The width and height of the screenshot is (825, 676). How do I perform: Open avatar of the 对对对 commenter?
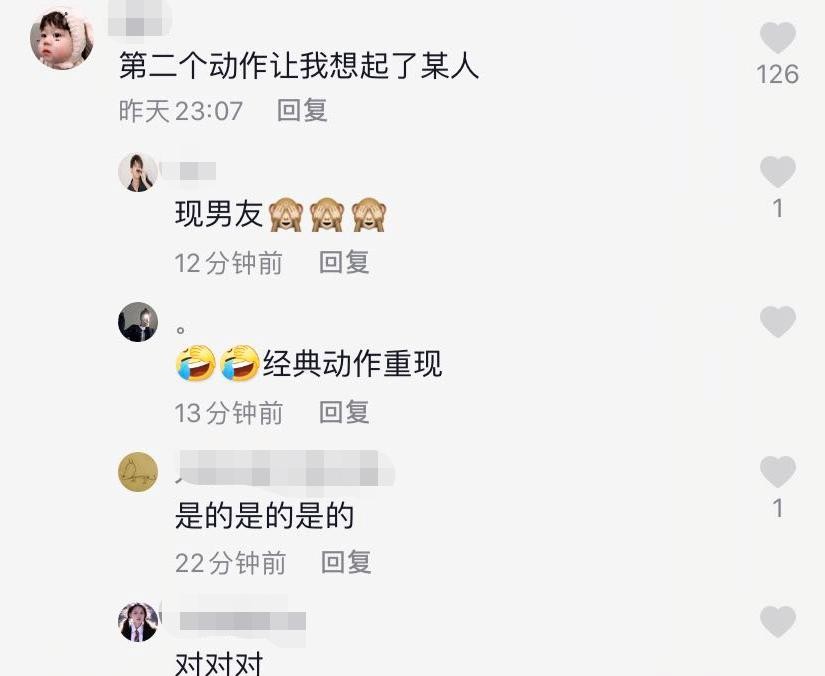(138, 622)
